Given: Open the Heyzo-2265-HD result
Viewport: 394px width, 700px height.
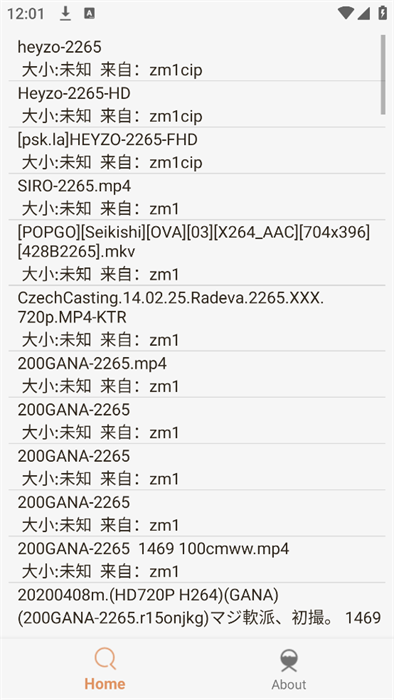Looking at the screenshot, I should click(197, 104).
